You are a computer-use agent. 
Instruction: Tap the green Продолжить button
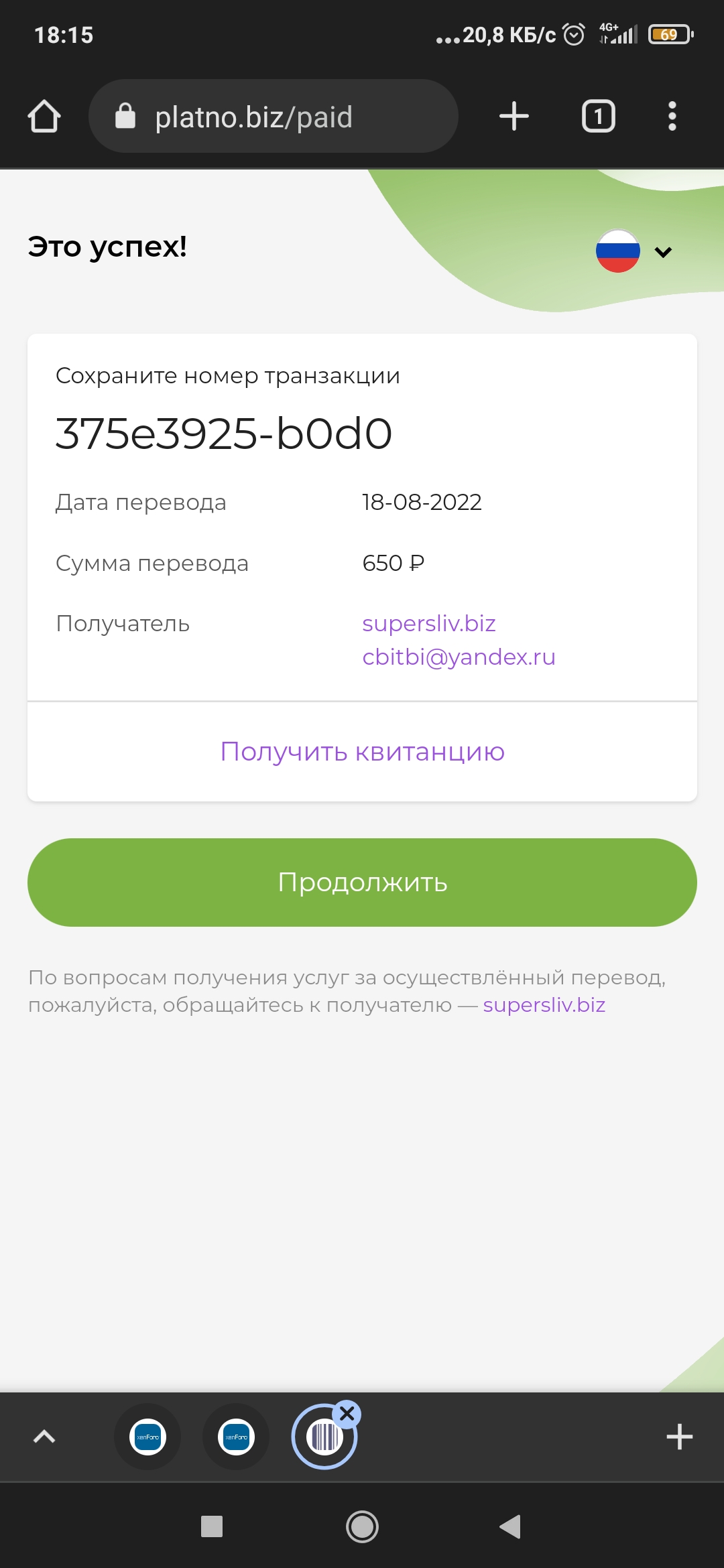tap(362, 883)
